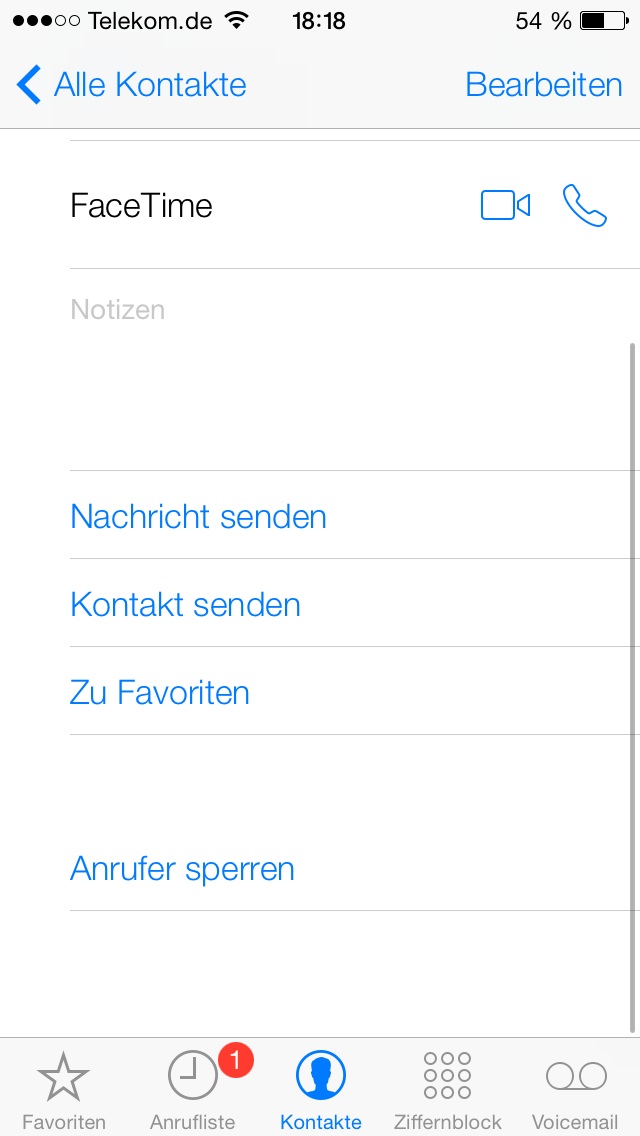Switch to the Favoriten tab
The image size is (640, 1136).
(x=63, y=1088)
